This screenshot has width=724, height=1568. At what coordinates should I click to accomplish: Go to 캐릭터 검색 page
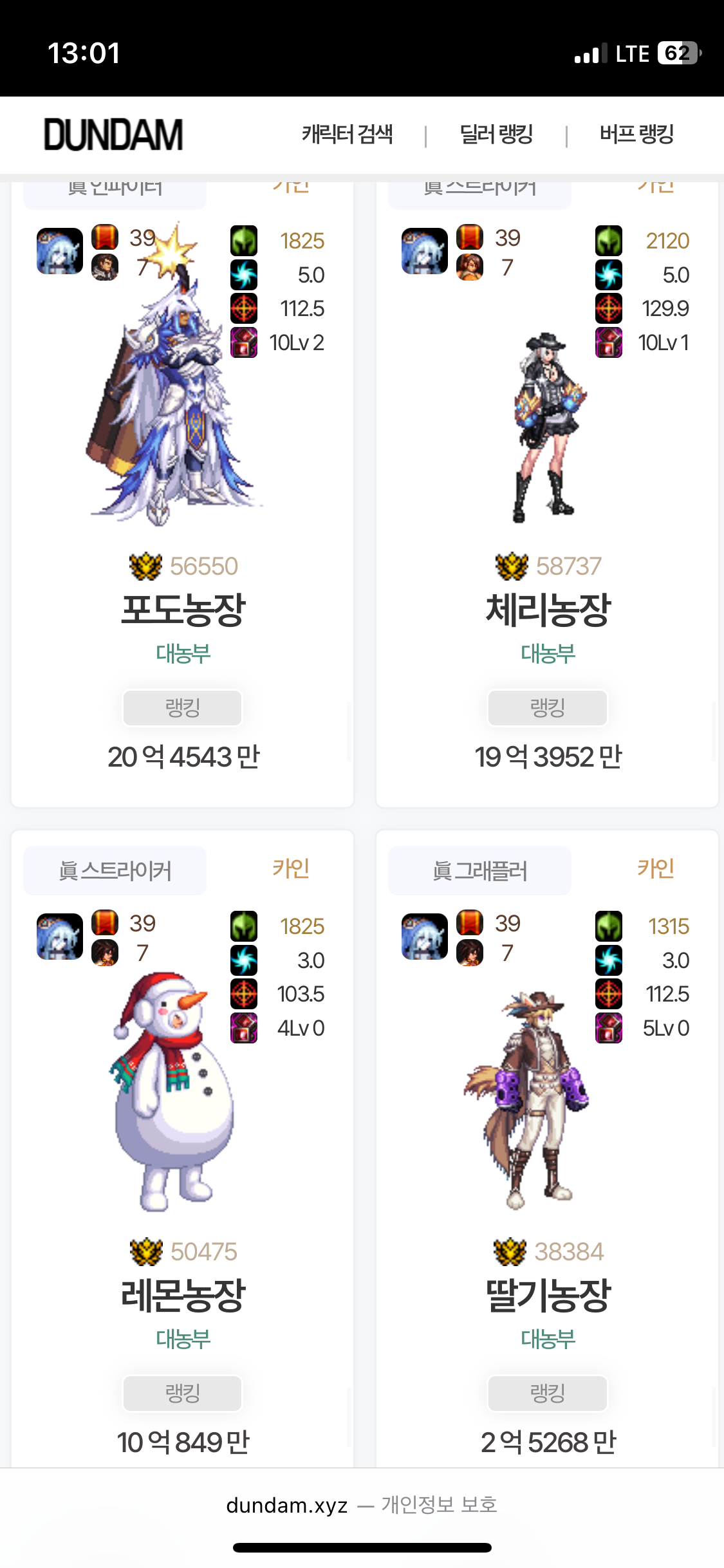347,135
